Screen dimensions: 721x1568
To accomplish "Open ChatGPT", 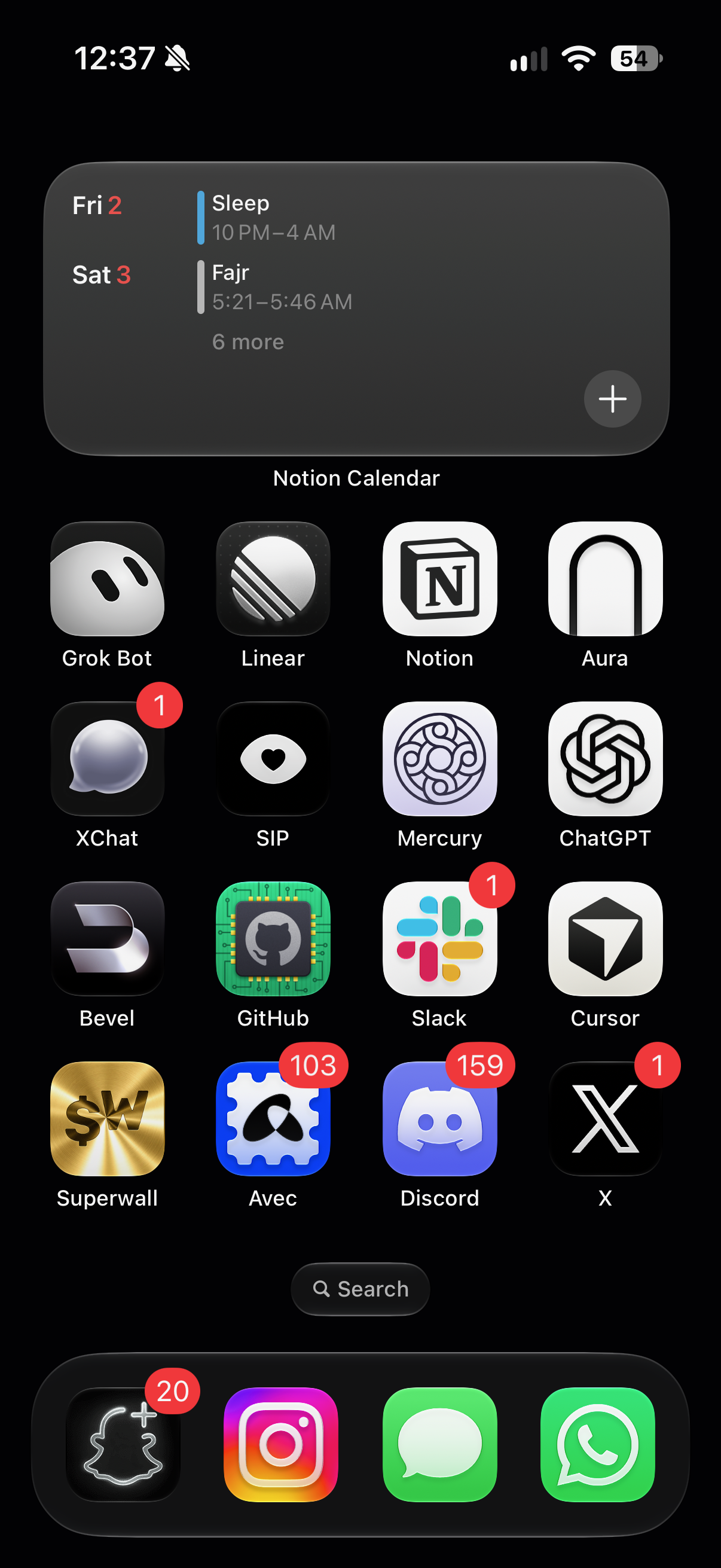I will tap(606, 759).
